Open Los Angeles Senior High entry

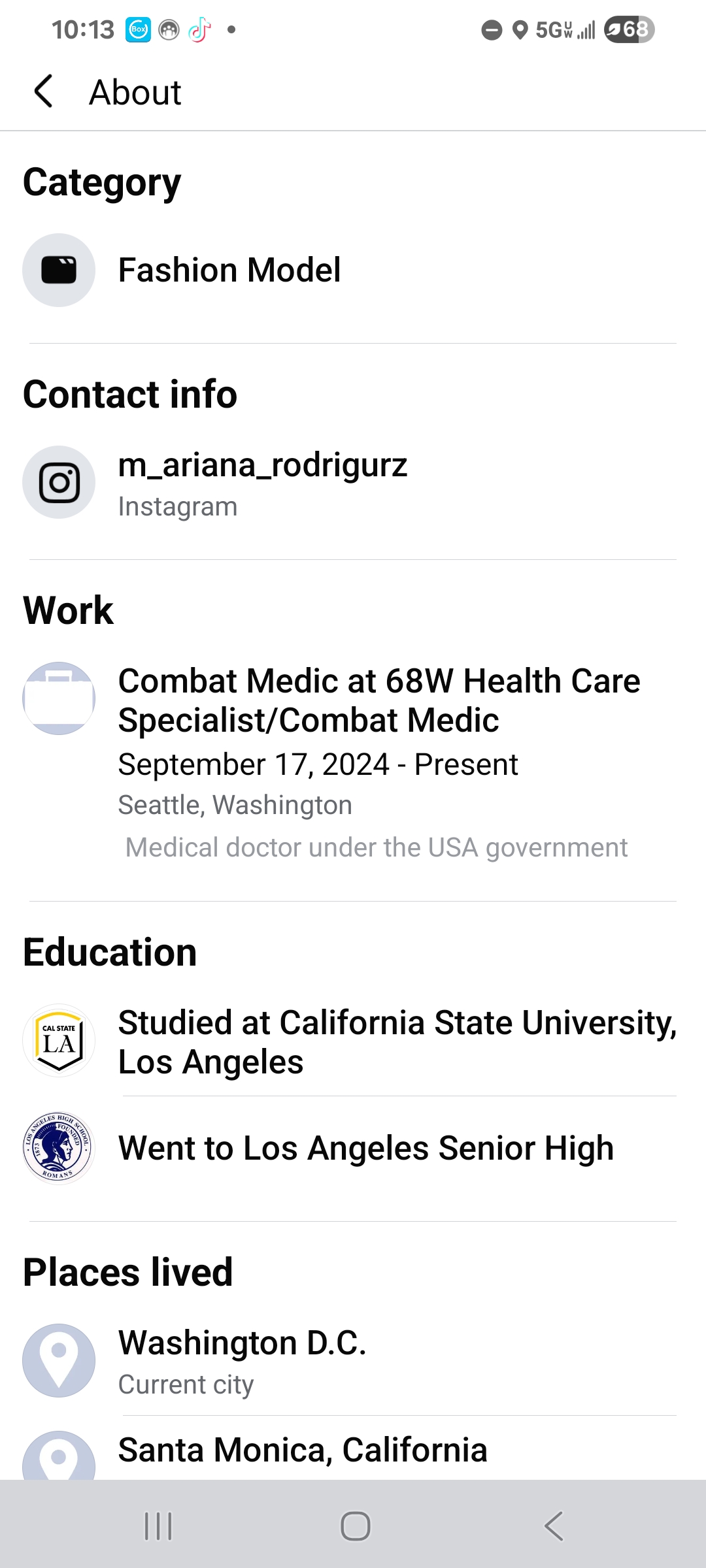click(x=353, y=1148)
